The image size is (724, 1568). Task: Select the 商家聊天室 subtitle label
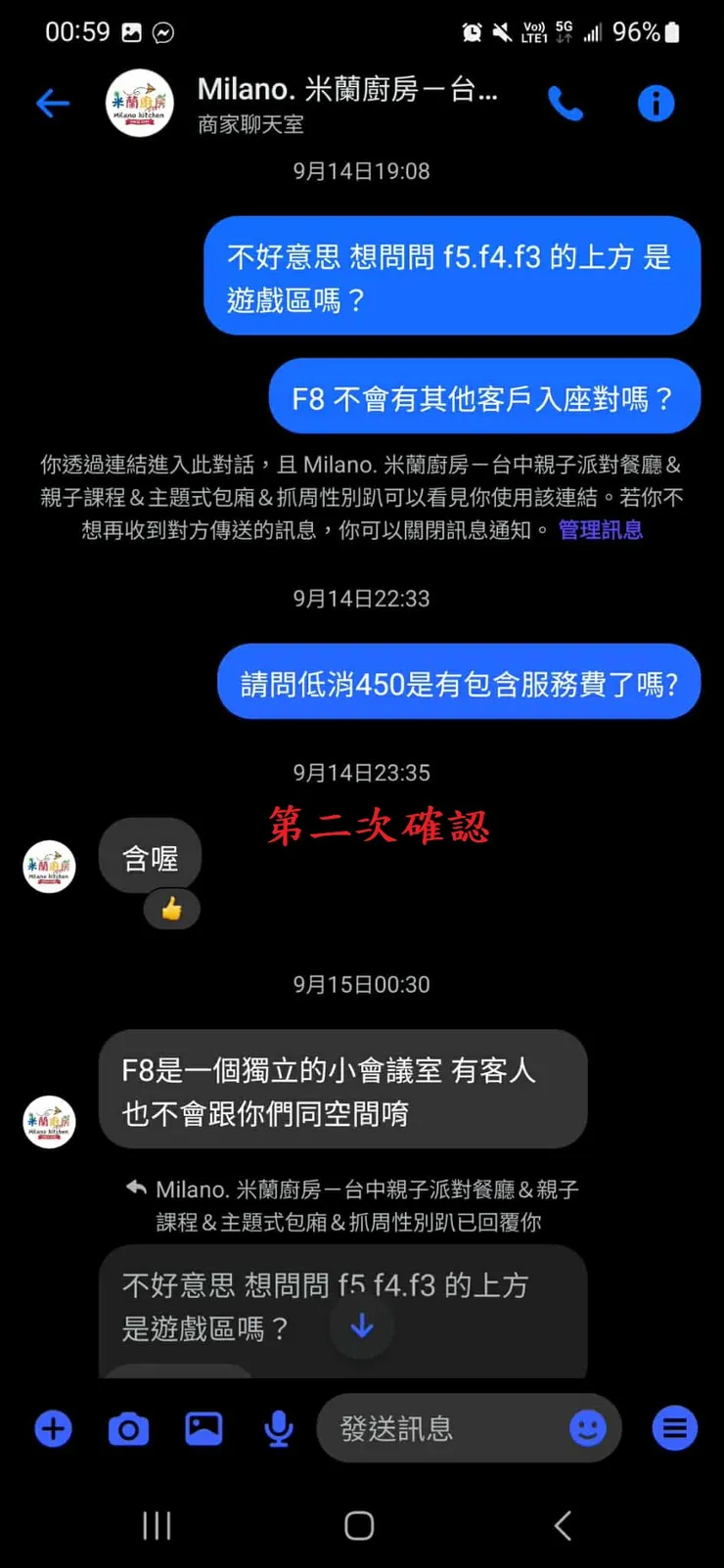tap(249, 125)
